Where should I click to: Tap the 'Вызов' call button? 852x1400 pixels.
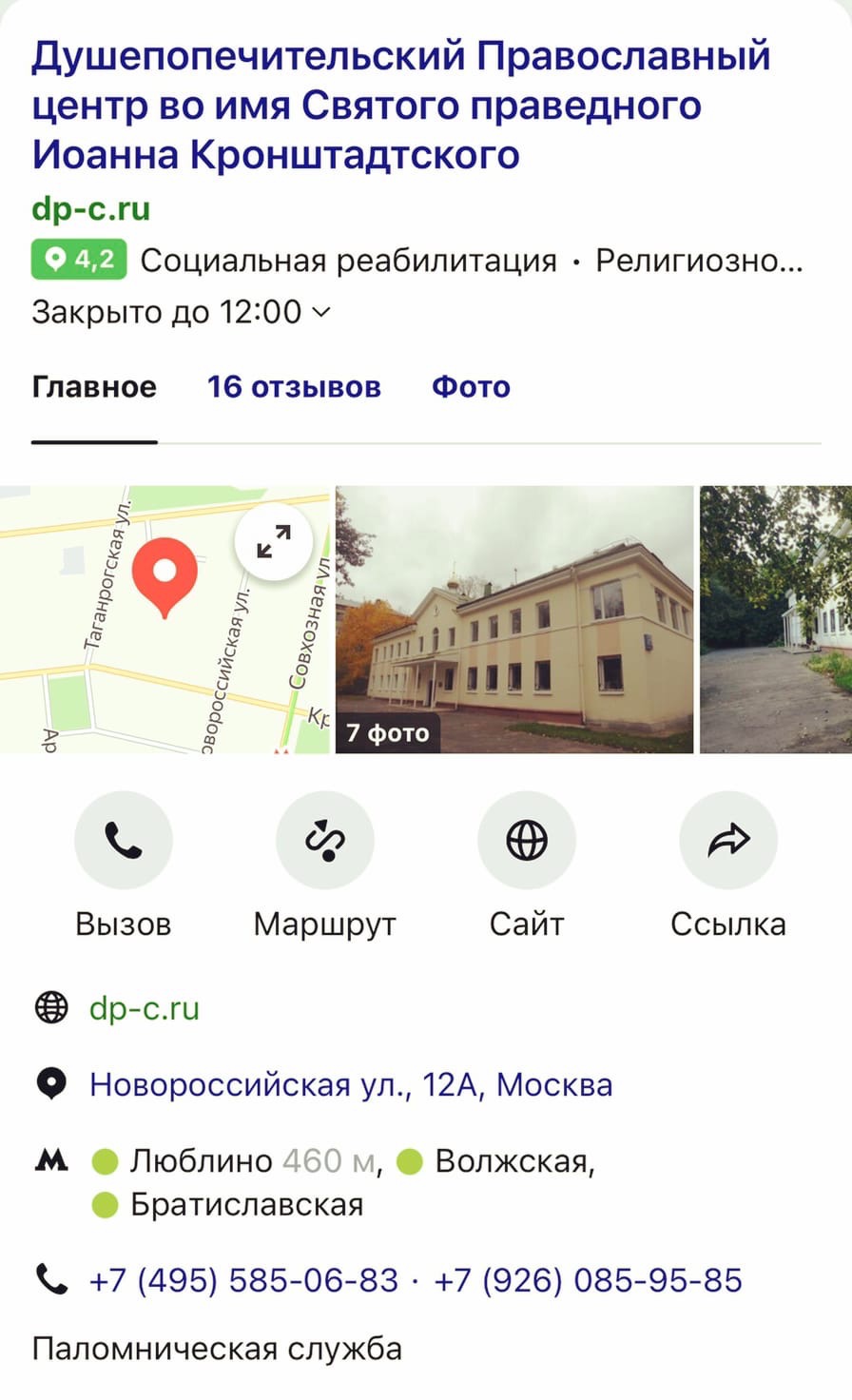[x=124, y=841]
